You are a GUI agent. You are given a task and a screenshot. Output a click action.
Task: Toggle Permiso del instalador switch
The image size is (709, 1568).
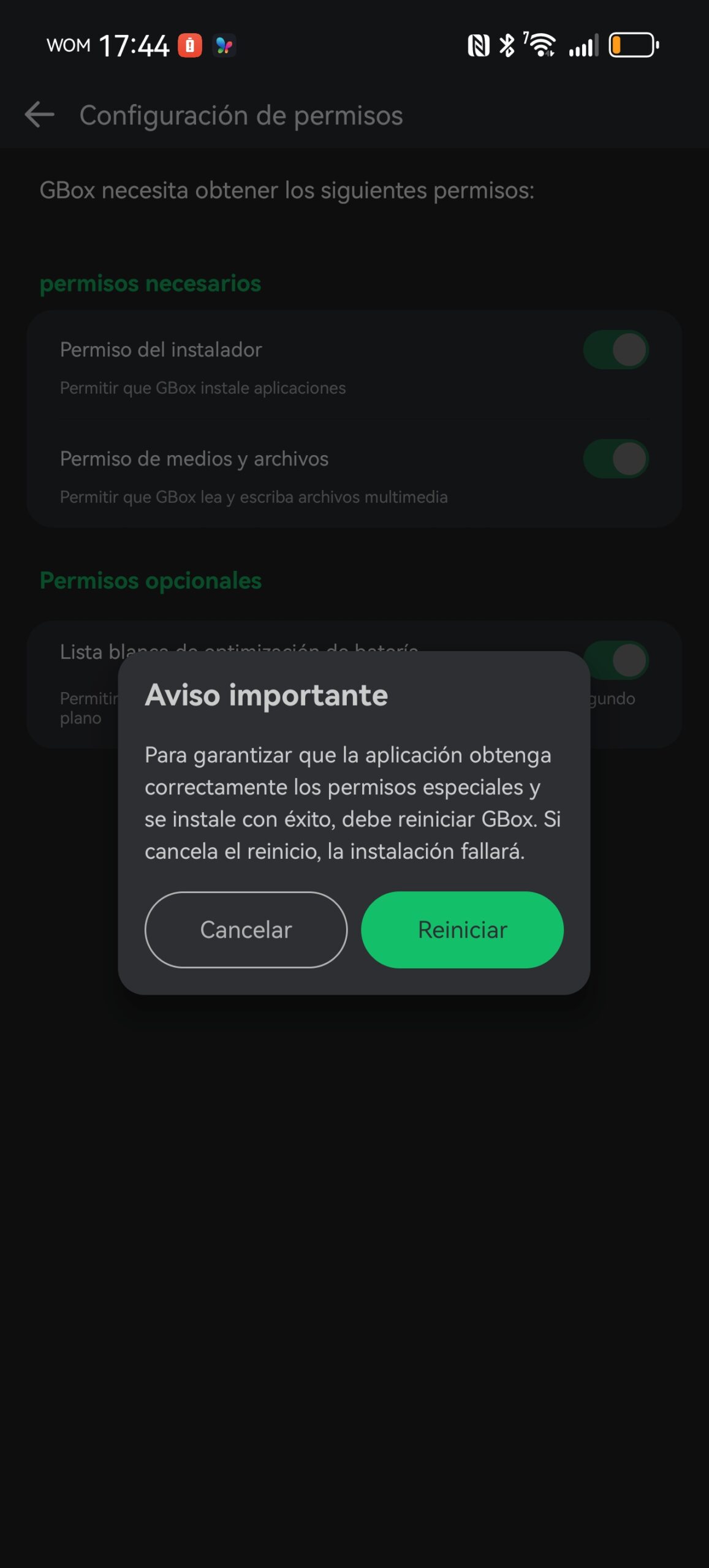tap(615, 350)
